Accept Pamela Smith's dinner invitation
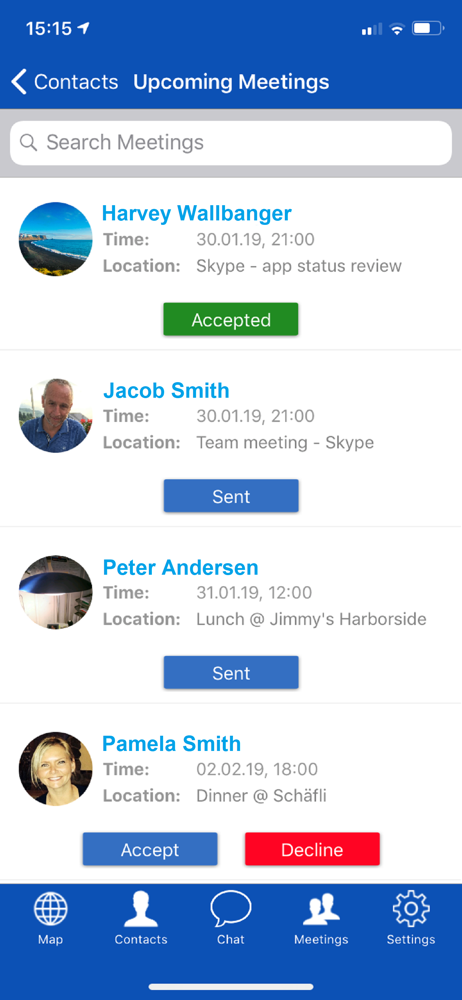 coord(150,849)
